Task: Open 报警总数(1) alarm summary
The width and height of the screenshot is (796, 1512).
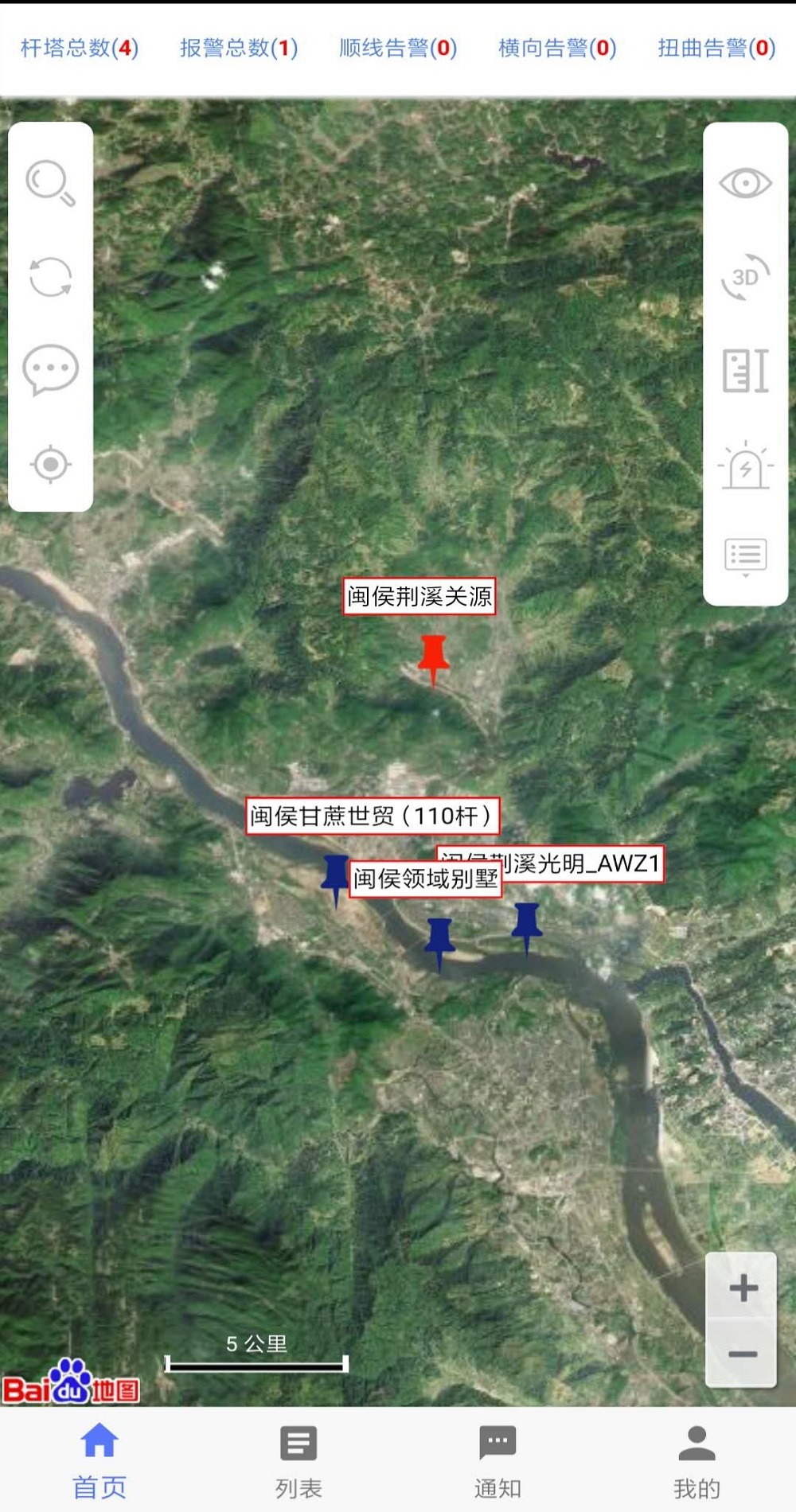Action: 239,49
